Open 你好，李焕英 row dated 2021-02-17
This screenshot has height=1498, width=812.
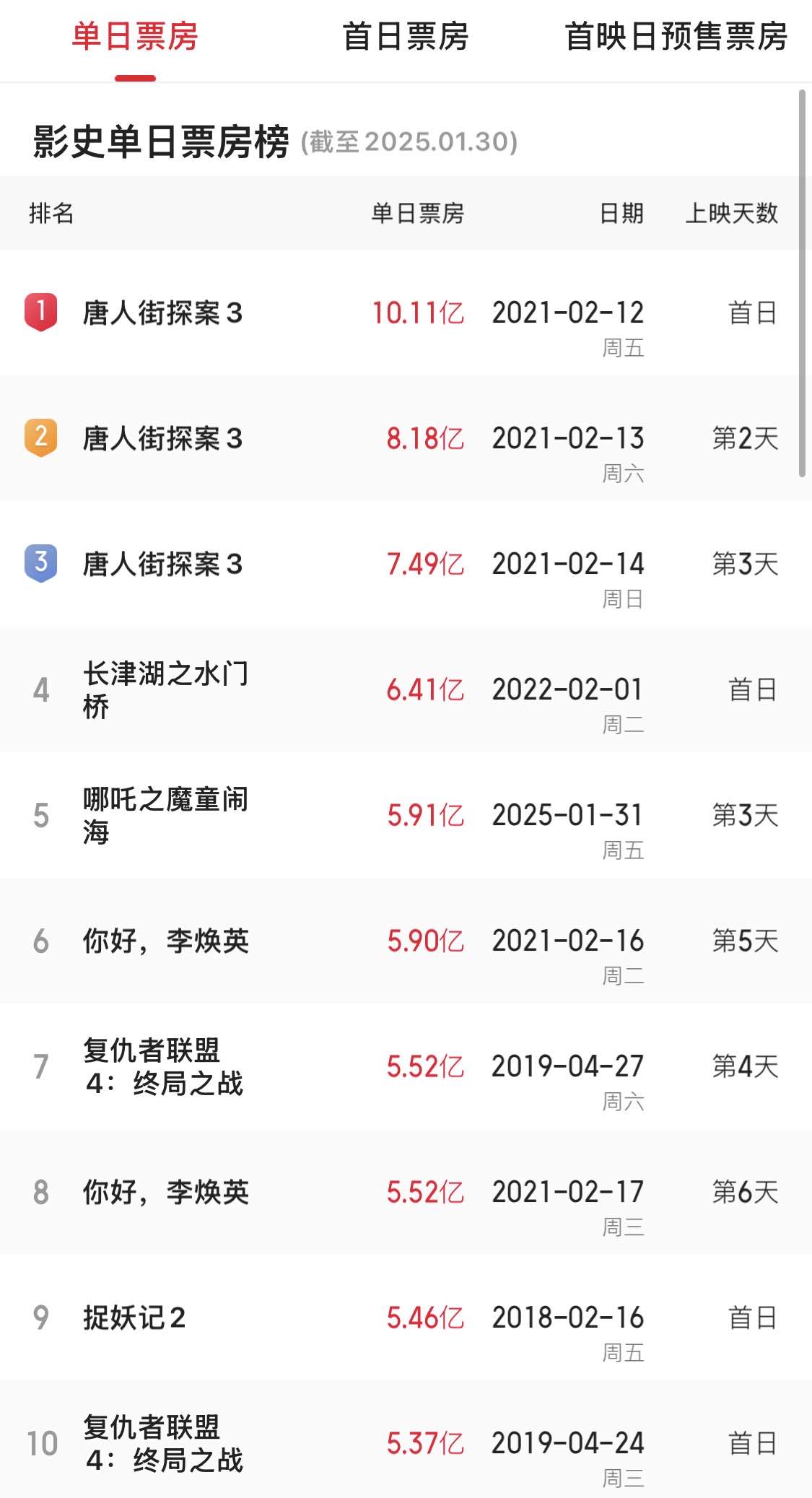pos(406,1192)
